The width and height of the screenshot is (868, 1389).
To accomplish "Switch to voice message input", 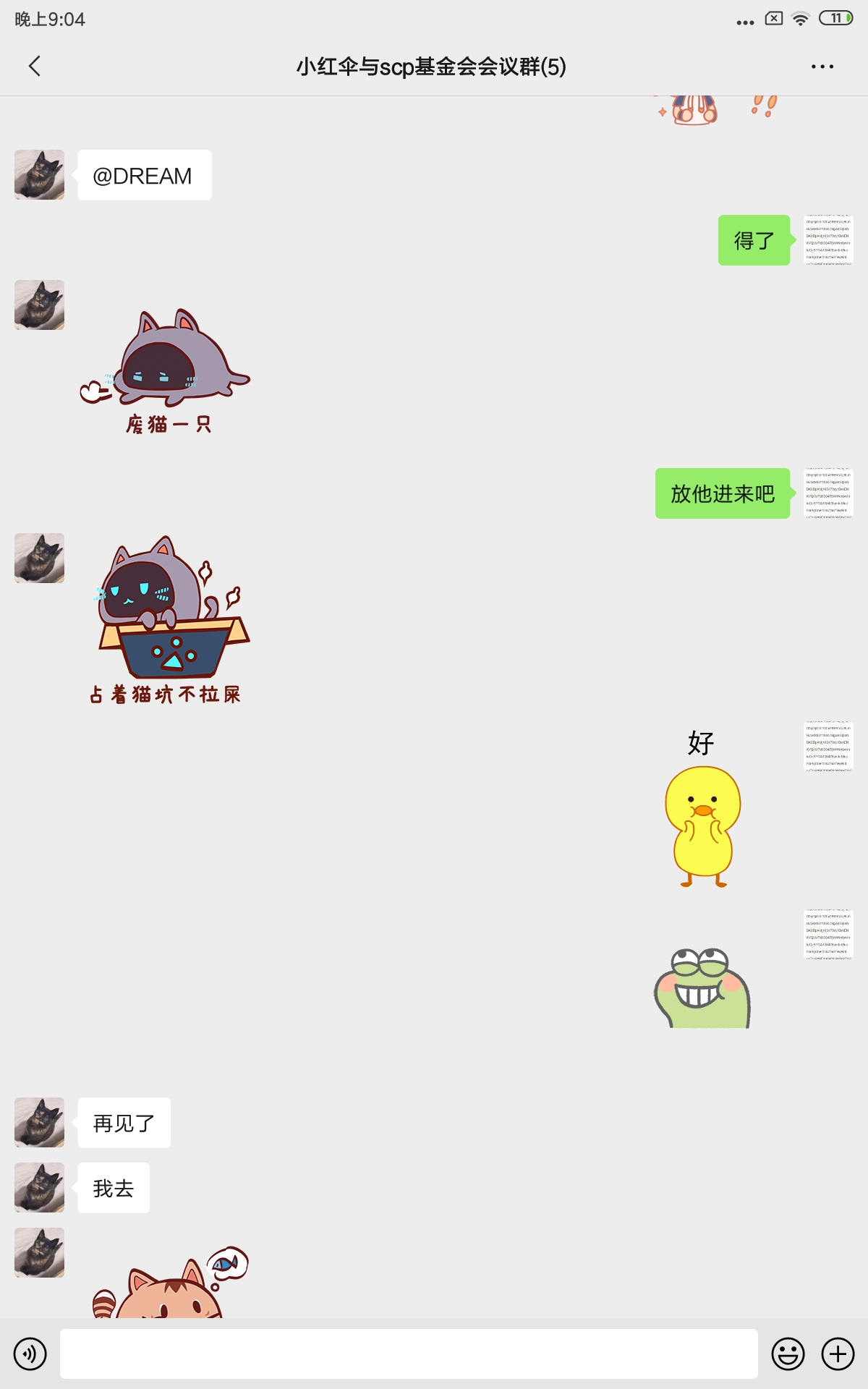I will 30,1354.
